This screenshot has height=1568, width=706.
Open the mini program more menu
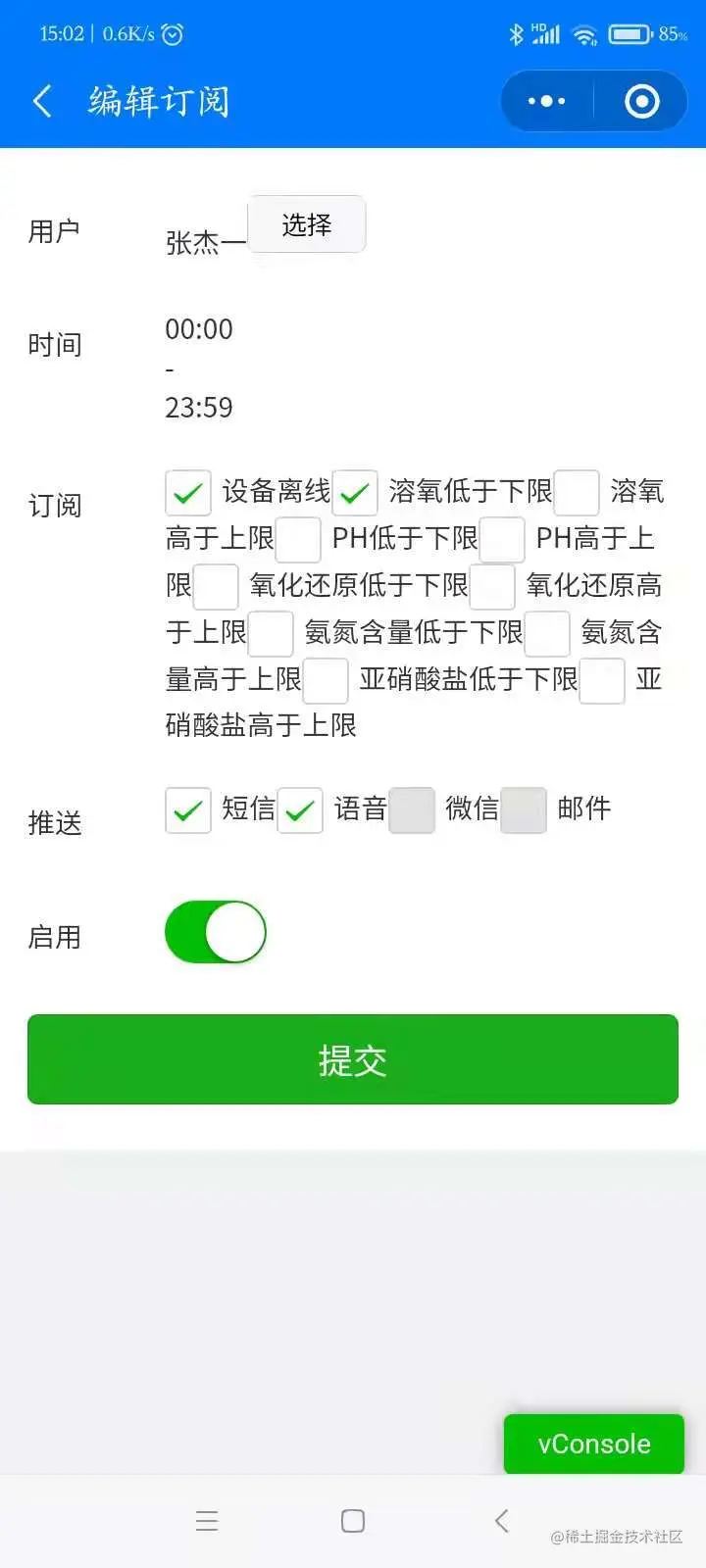point(546,101)
